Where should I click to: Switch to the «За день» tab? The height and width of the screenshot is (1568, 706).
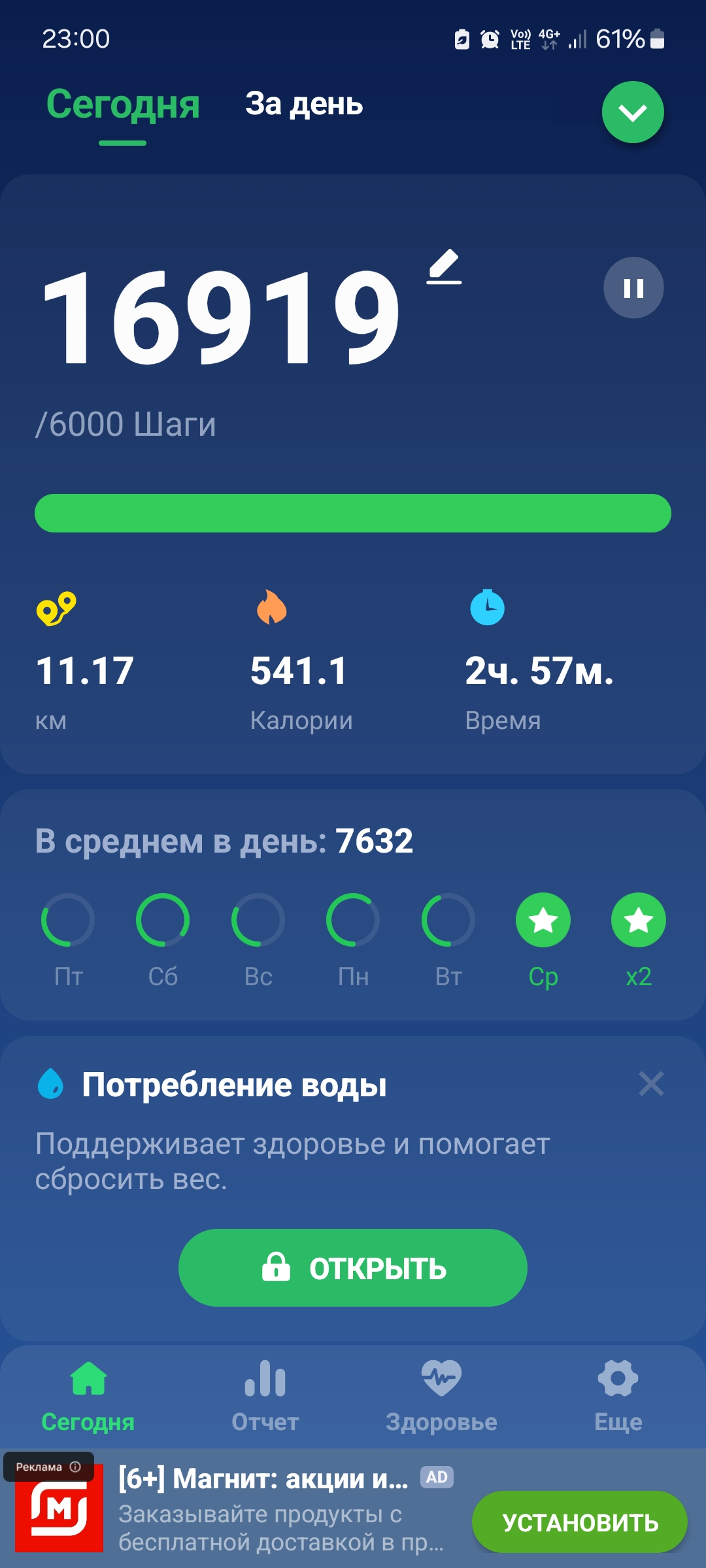304,104
